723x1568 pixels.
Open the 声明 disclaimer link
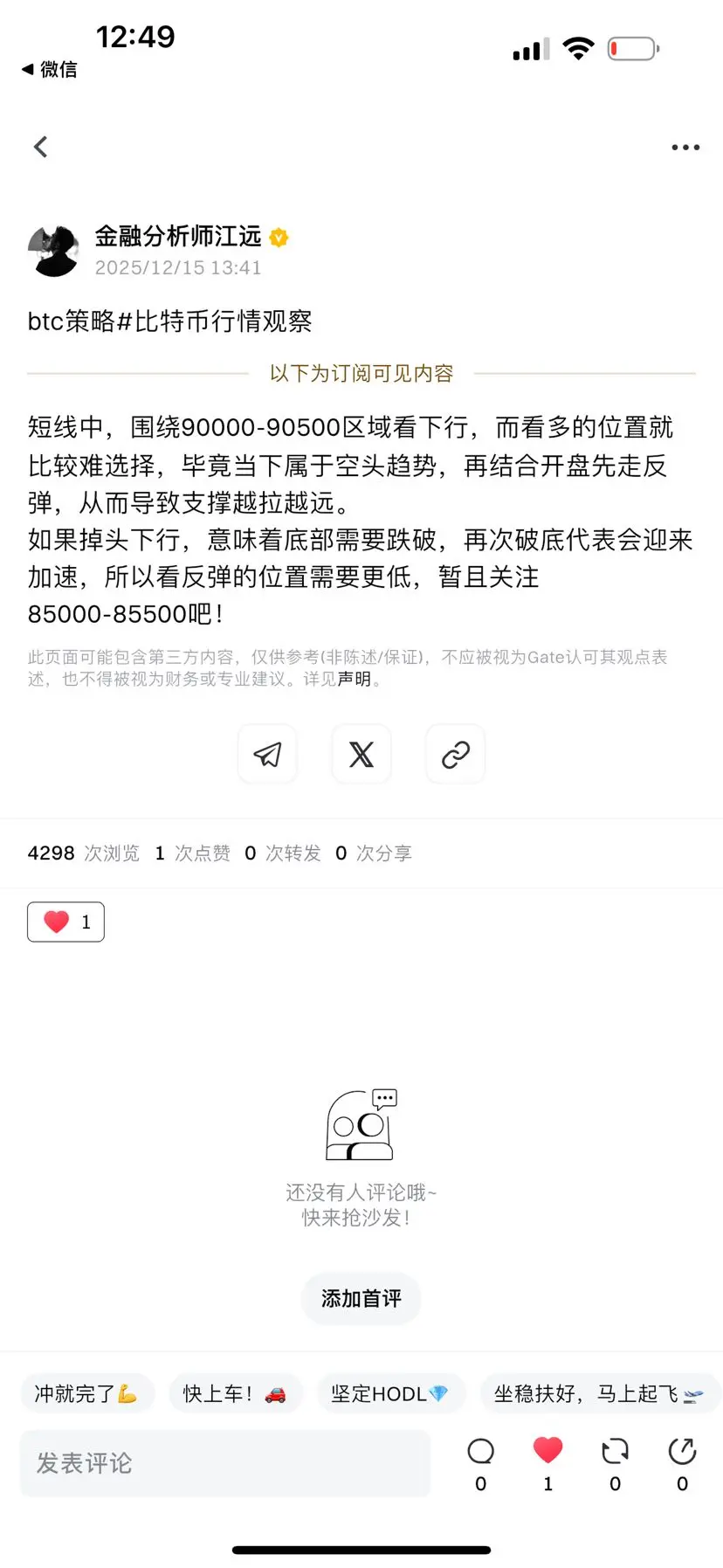[x=356, y=678]
